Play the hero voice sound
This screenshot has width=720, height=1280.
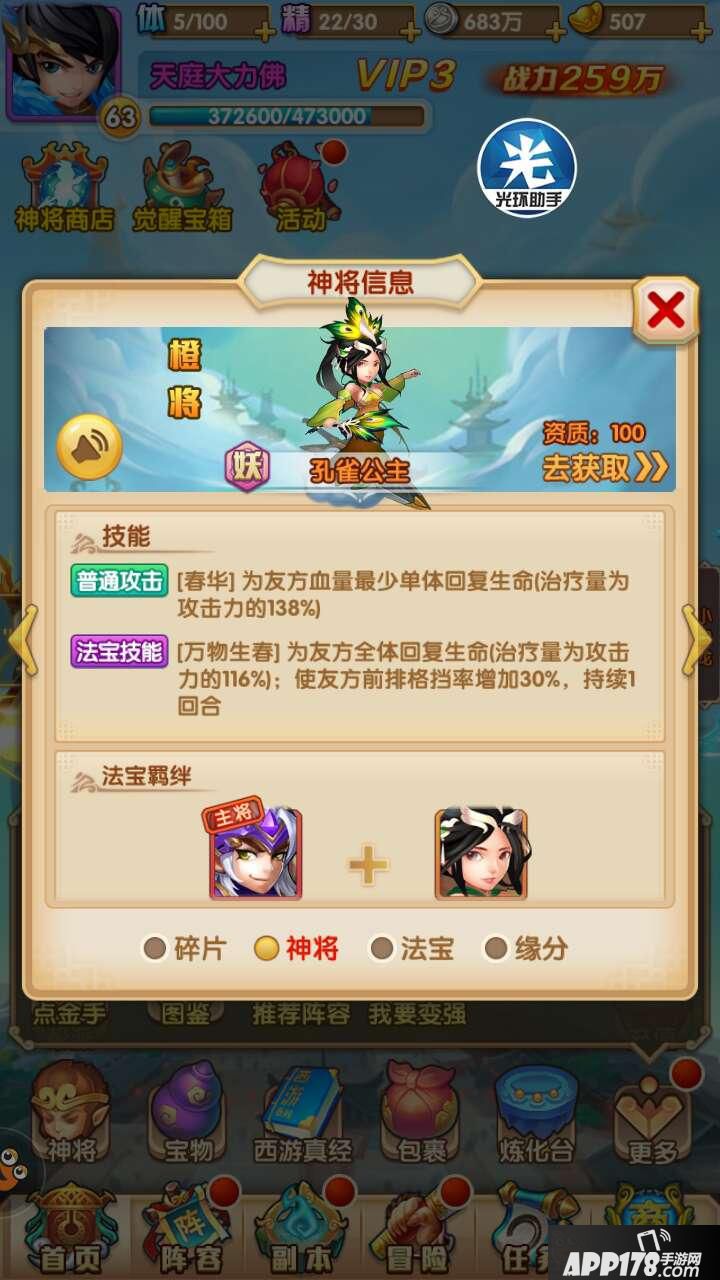coord(90,447)
